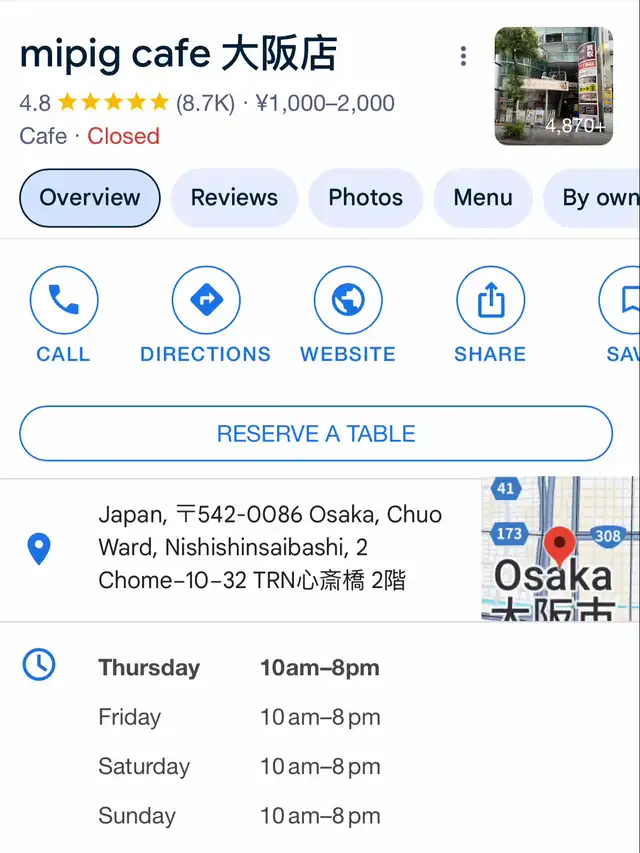Switch to the Photos tab
640x853 pixels.
[365, 198]
